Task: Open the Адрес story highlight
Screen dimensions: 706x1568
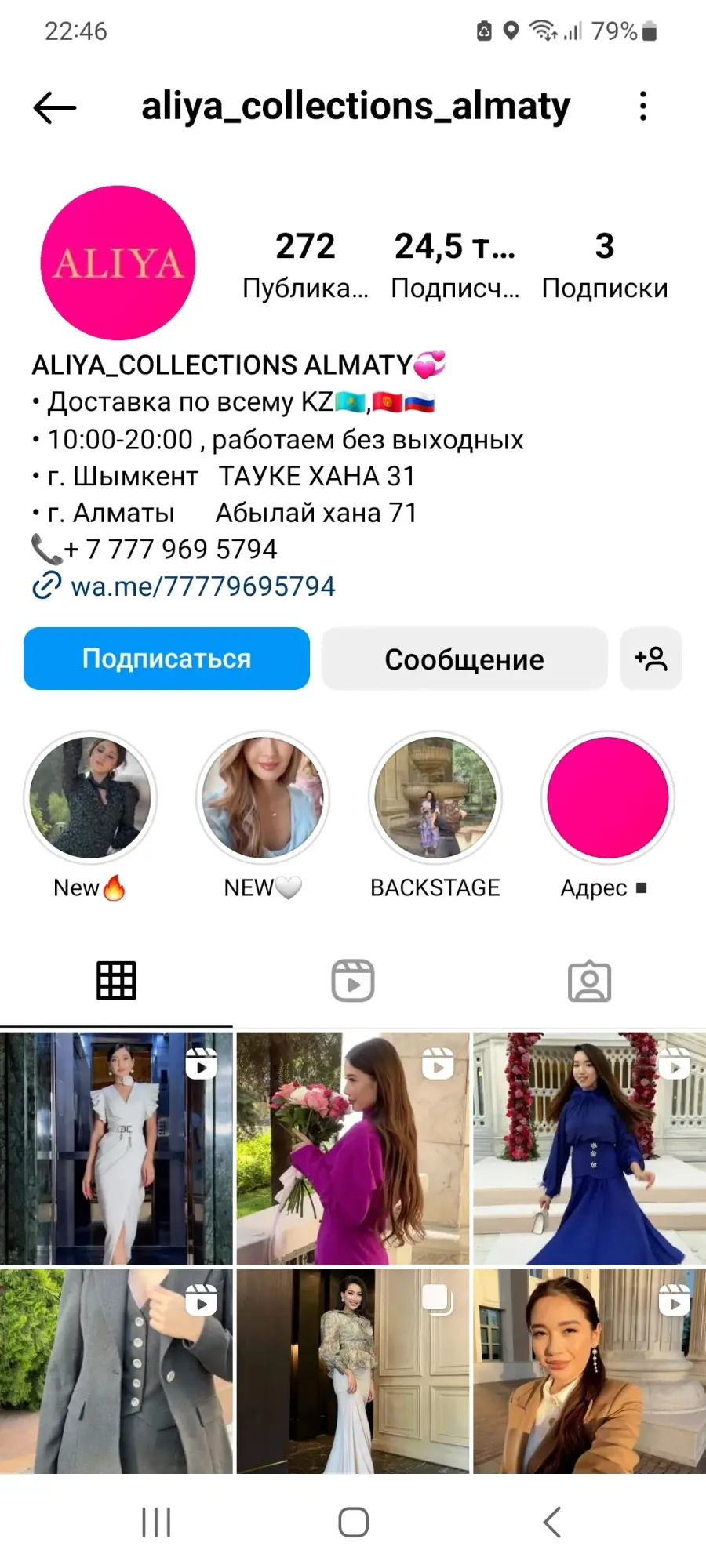Action: [x=608, y=815]
